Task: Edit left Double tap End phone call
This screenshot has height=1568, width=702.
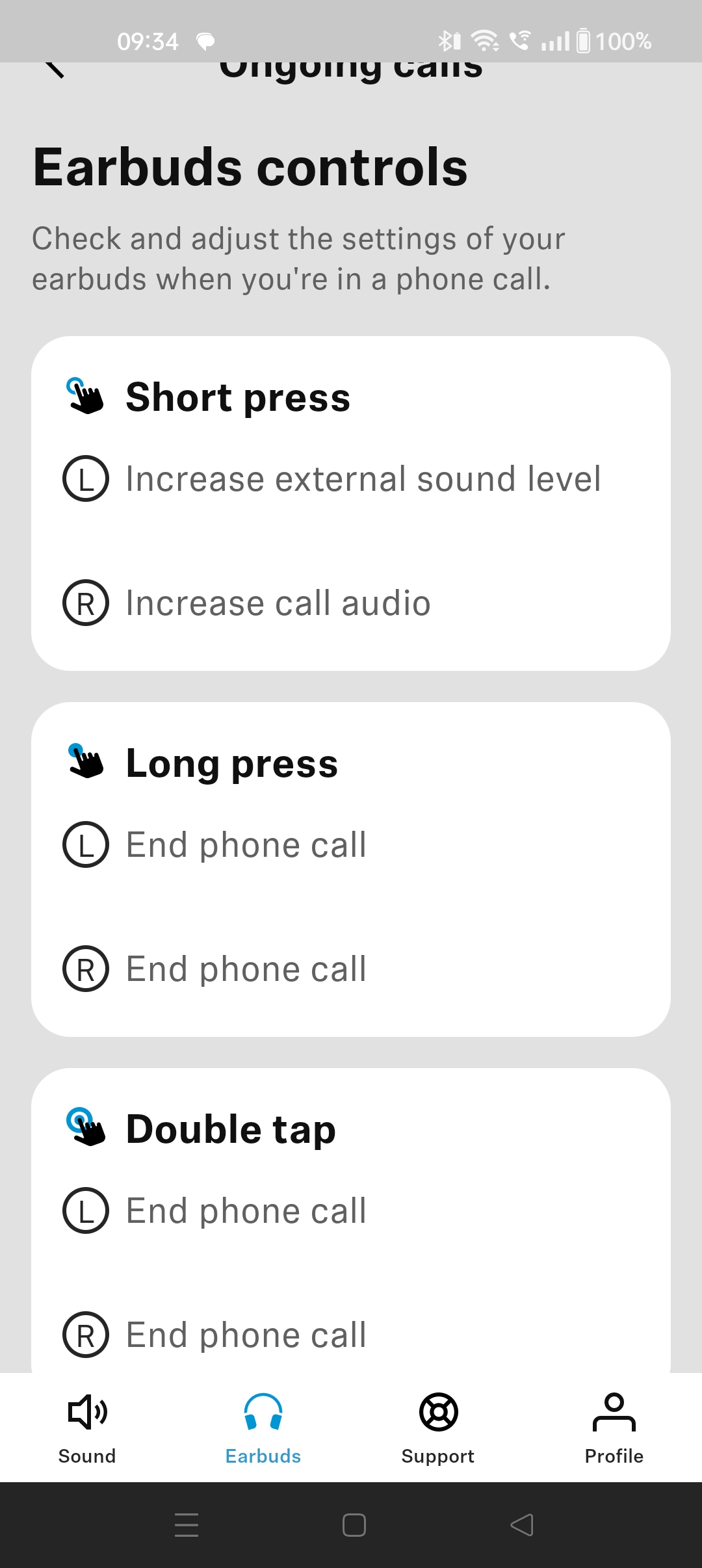Action: point(351,1211)
